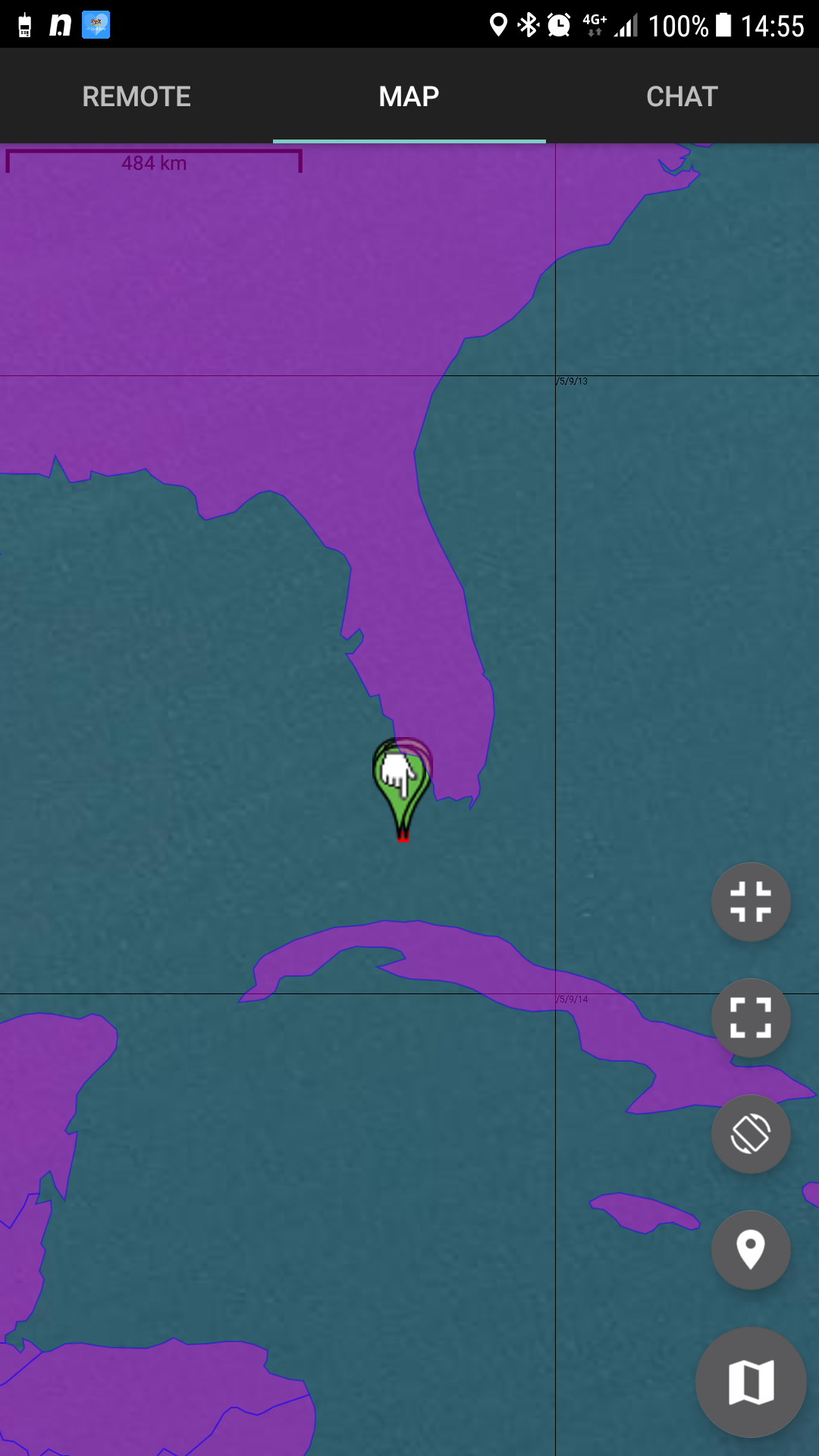The height and width of the screenshot is (1456, 819).
Task: Tap the 4G+ network indicator
Action: (593, 23)
